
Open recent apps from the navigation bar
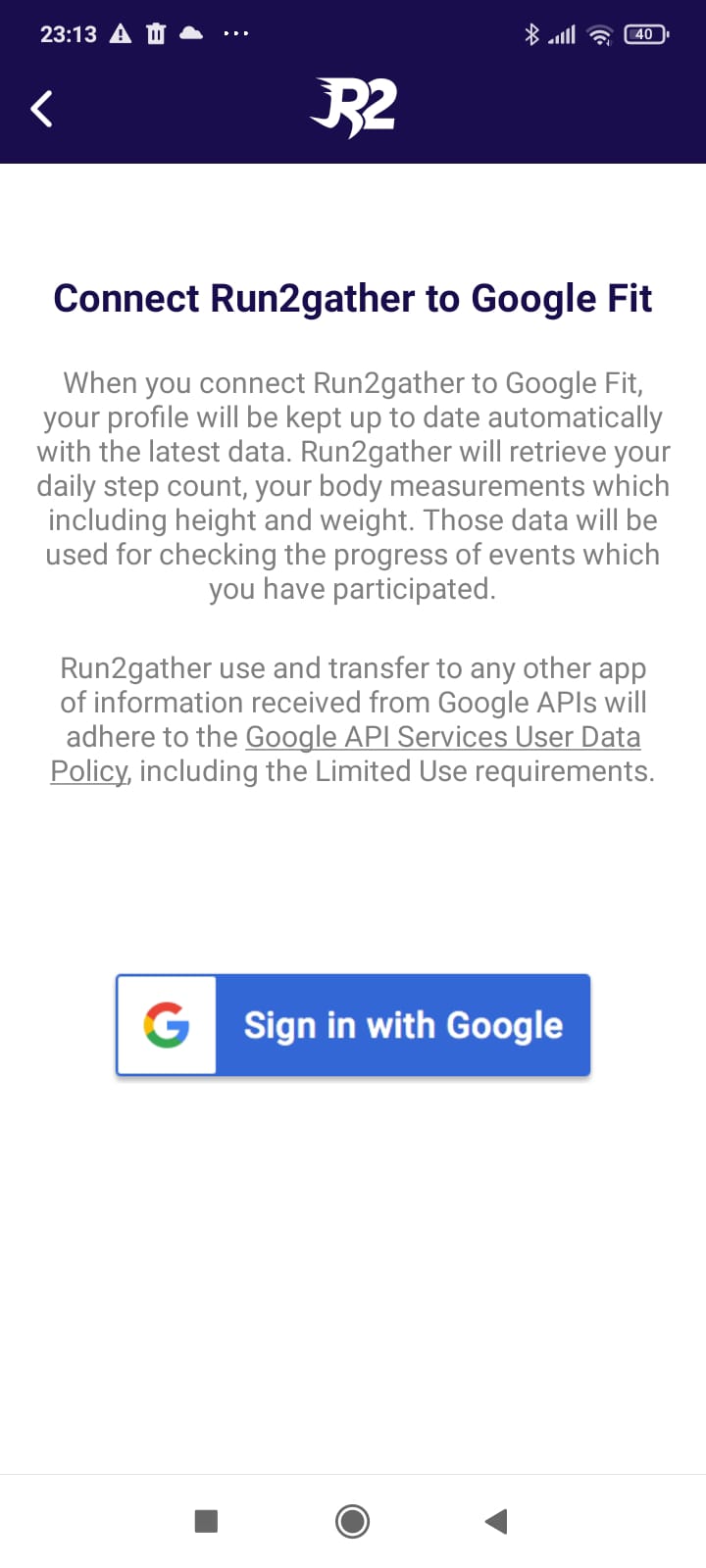tap(206, 1521)
